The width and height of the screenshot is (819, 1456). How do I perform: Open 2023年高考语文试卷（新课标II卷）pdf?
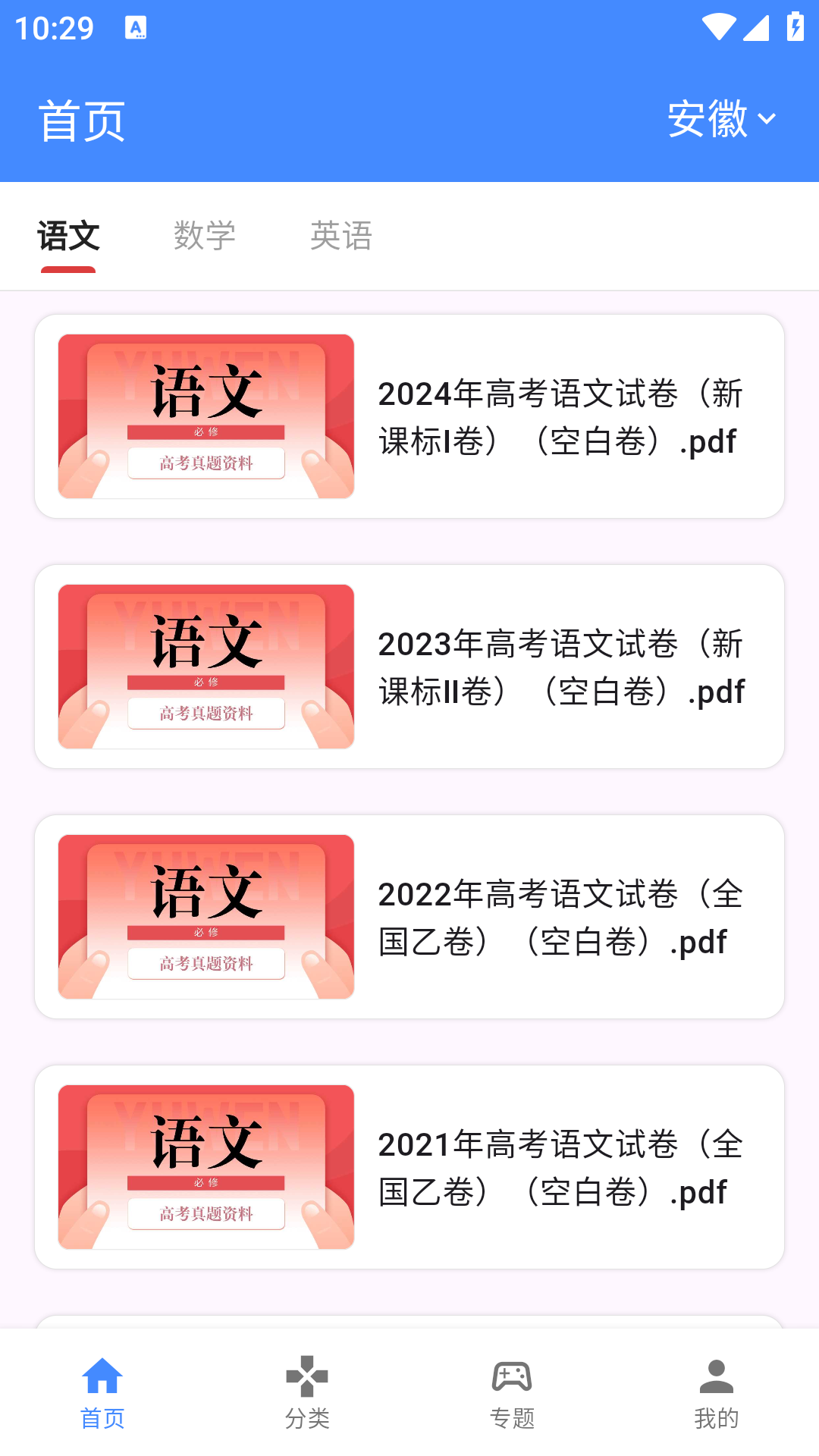[x=409, y=667]
